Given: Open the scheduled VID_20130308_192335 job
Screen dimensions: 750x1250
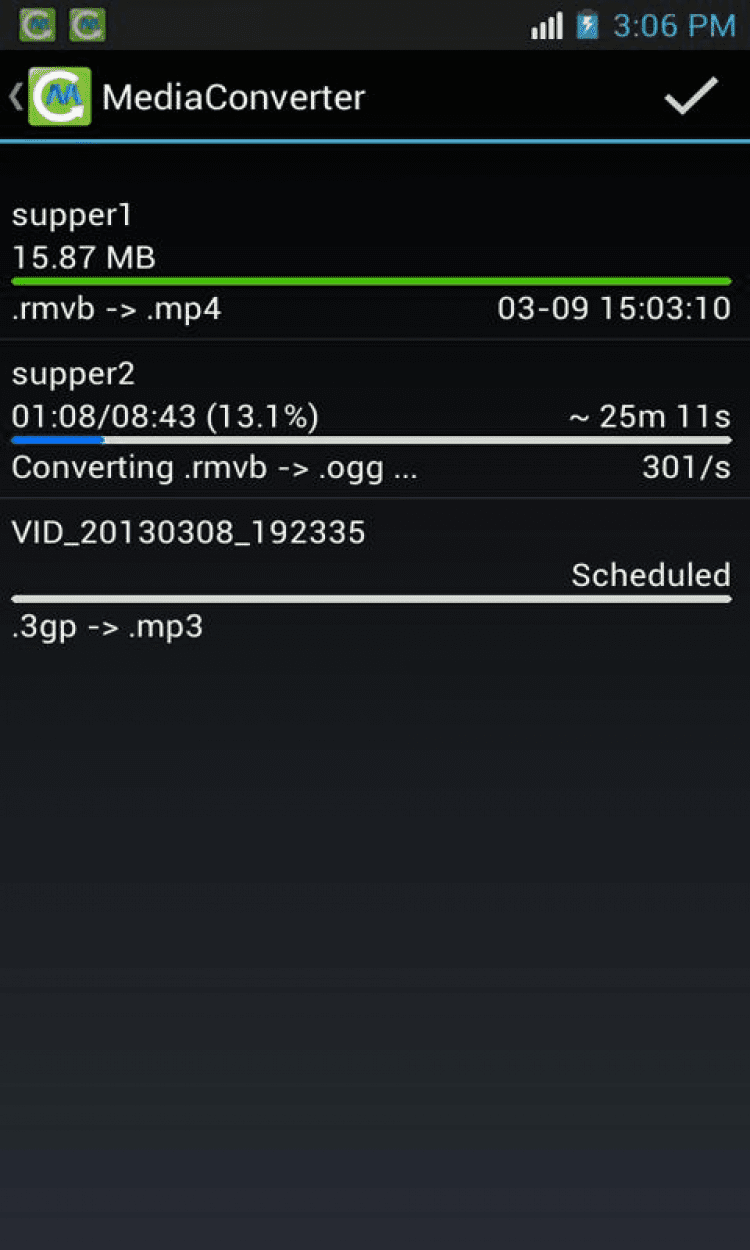Looking at the screenshot, I should tap(370, 578).
